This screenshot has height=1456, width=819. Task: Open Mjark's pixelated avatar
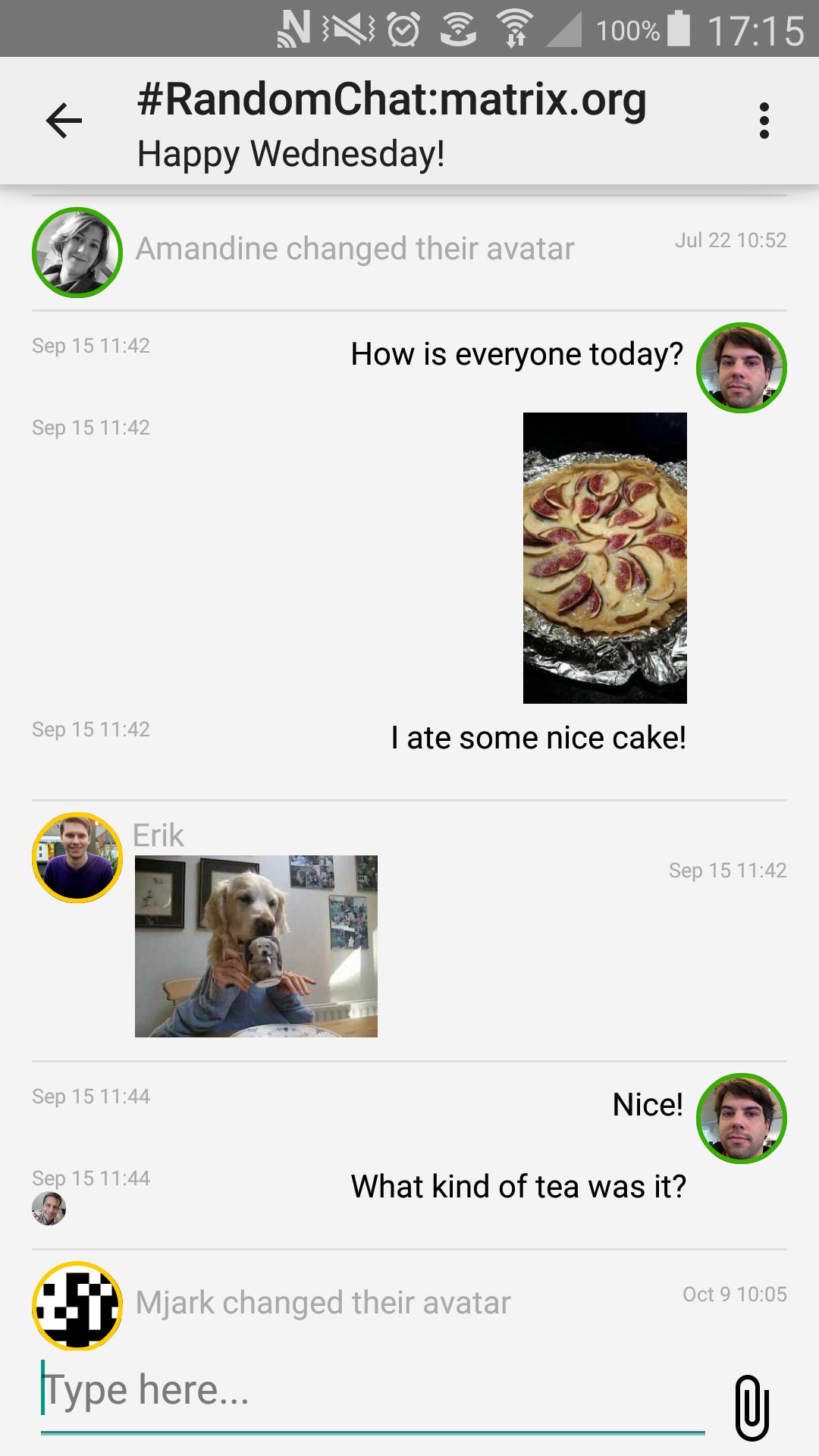point(77,1306)
